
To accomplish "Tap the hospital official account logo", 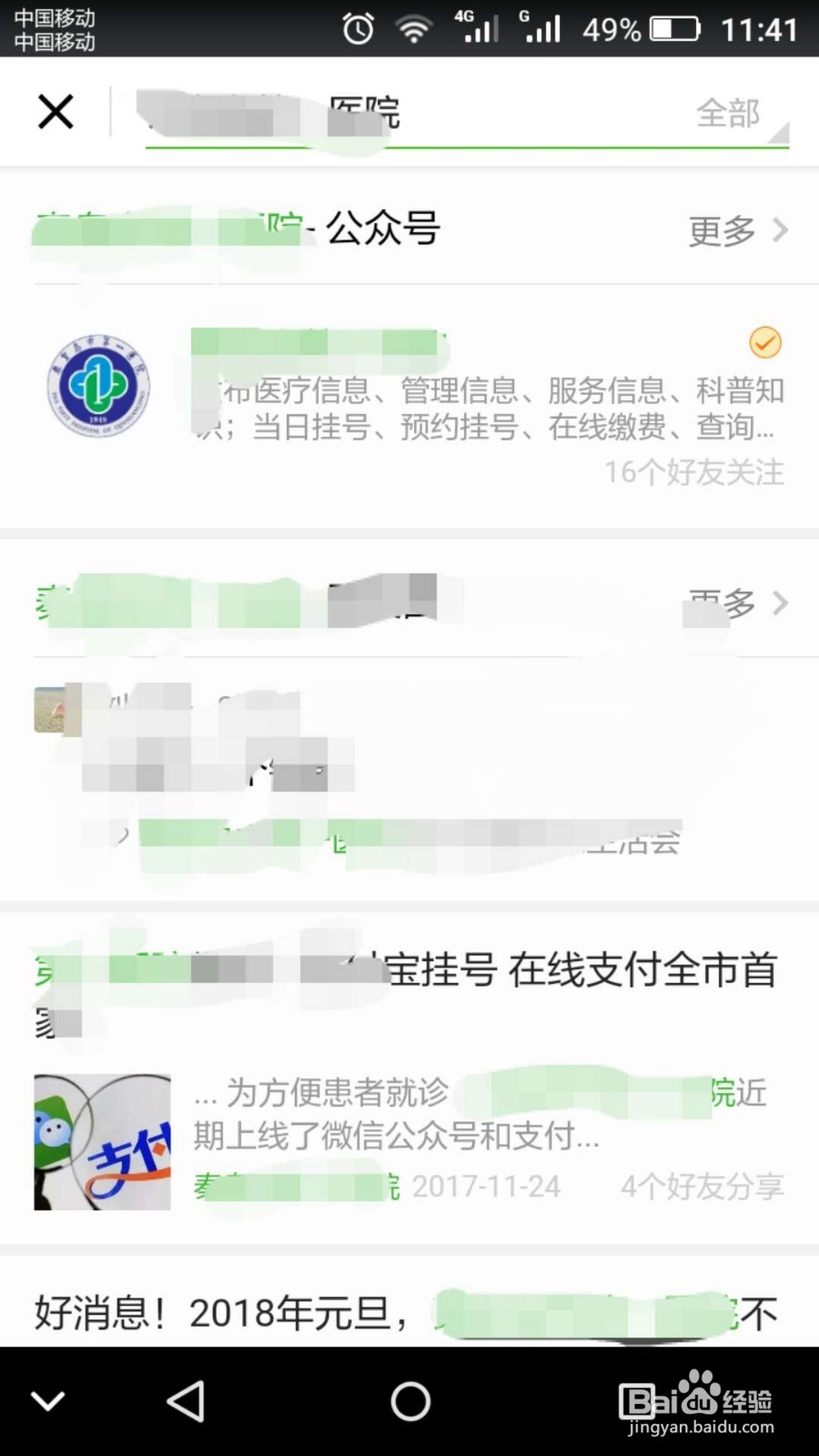I will pos(99,387).
